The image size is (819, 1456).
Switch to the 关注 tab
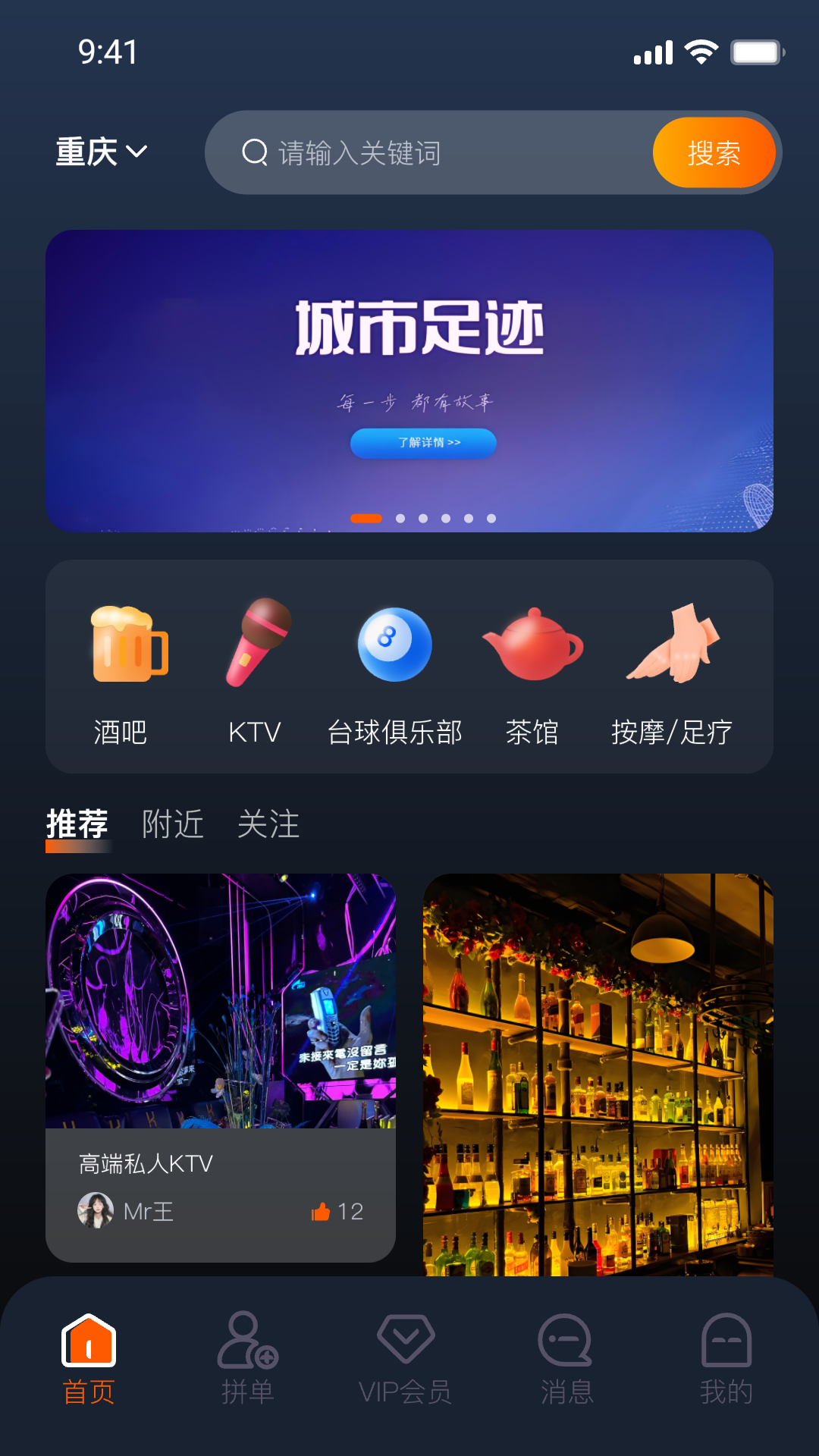click(269, 825)
